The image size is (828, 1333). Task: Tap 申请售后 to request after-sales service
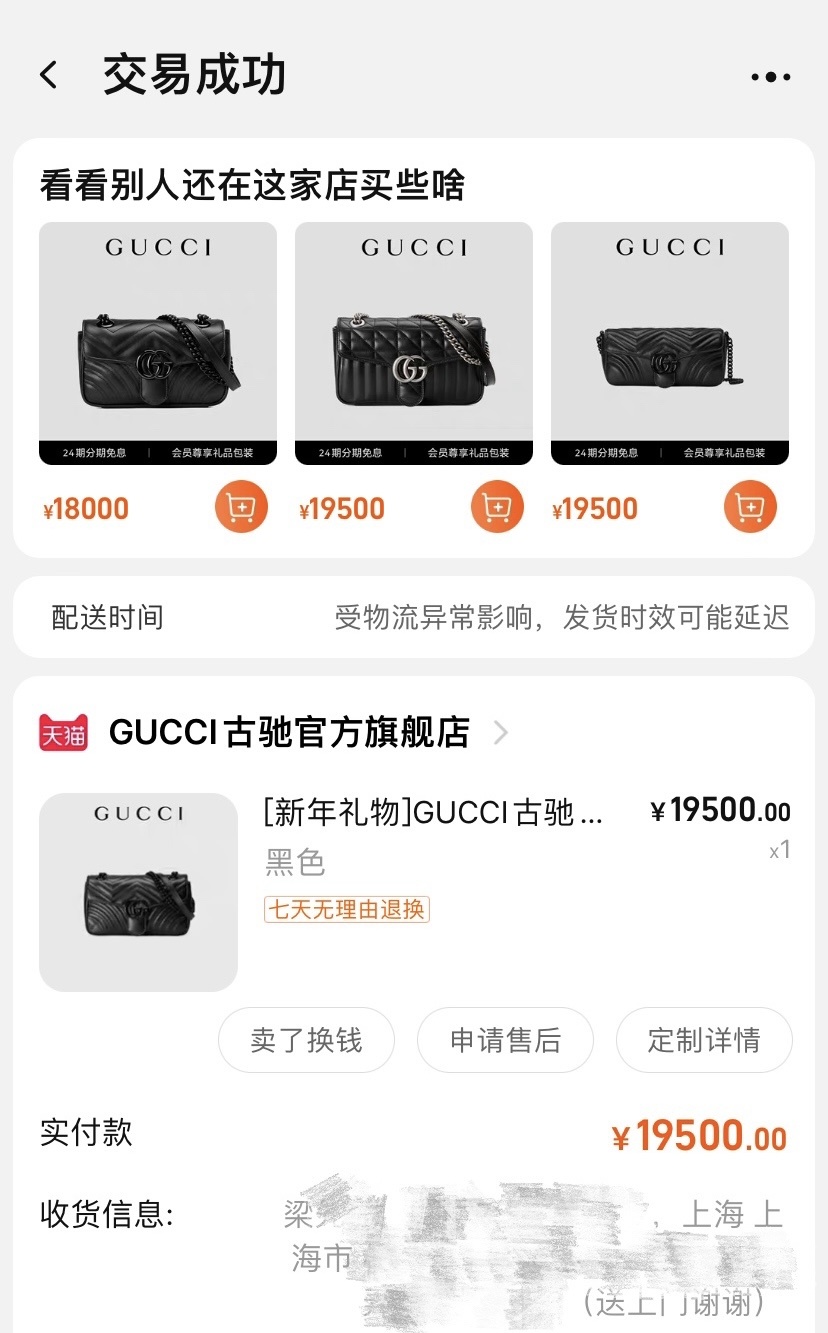pos(505,1040)
